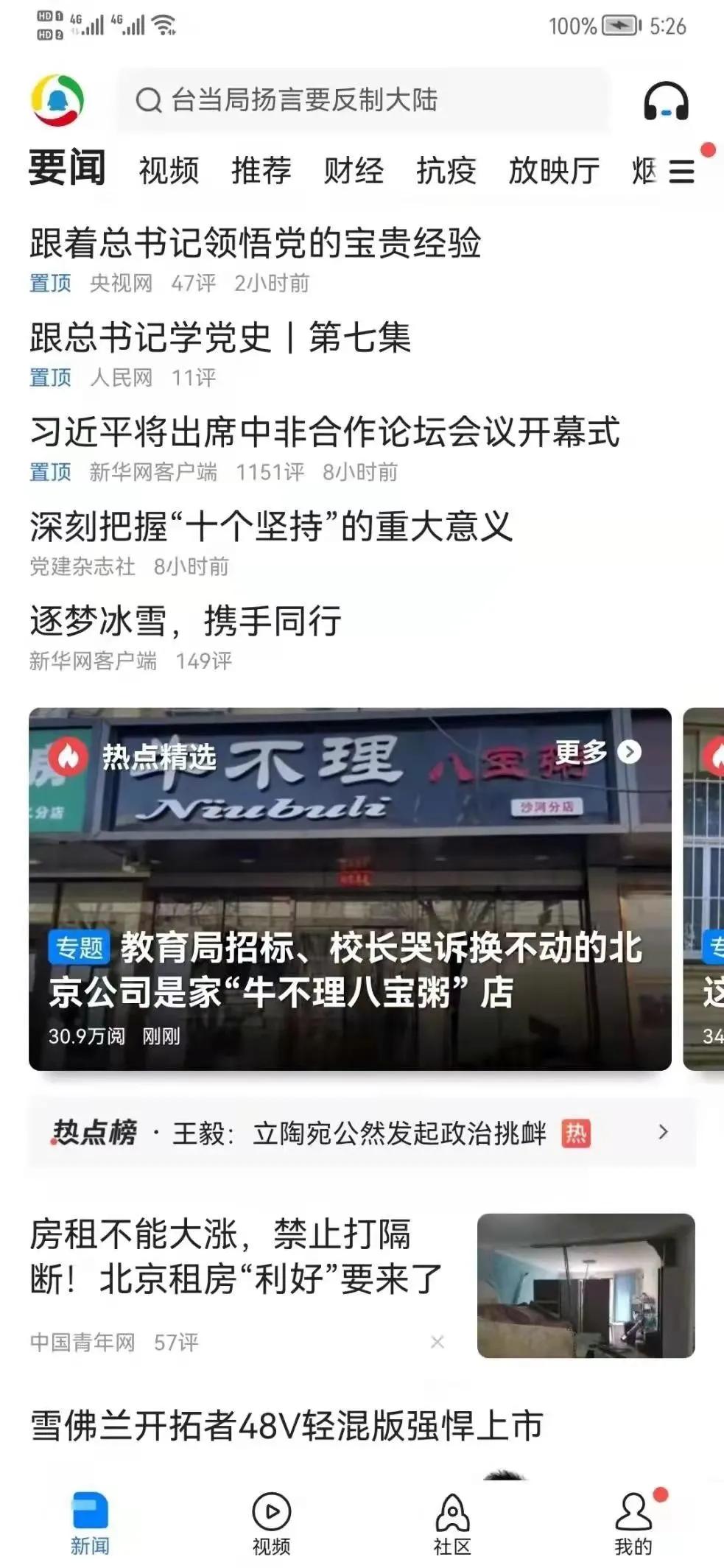The height and width of the screenshot is (1568, 724).
Task: Switch to the 社区 bottom tab
Action: pyautogui.click(x=452, y=1523)
